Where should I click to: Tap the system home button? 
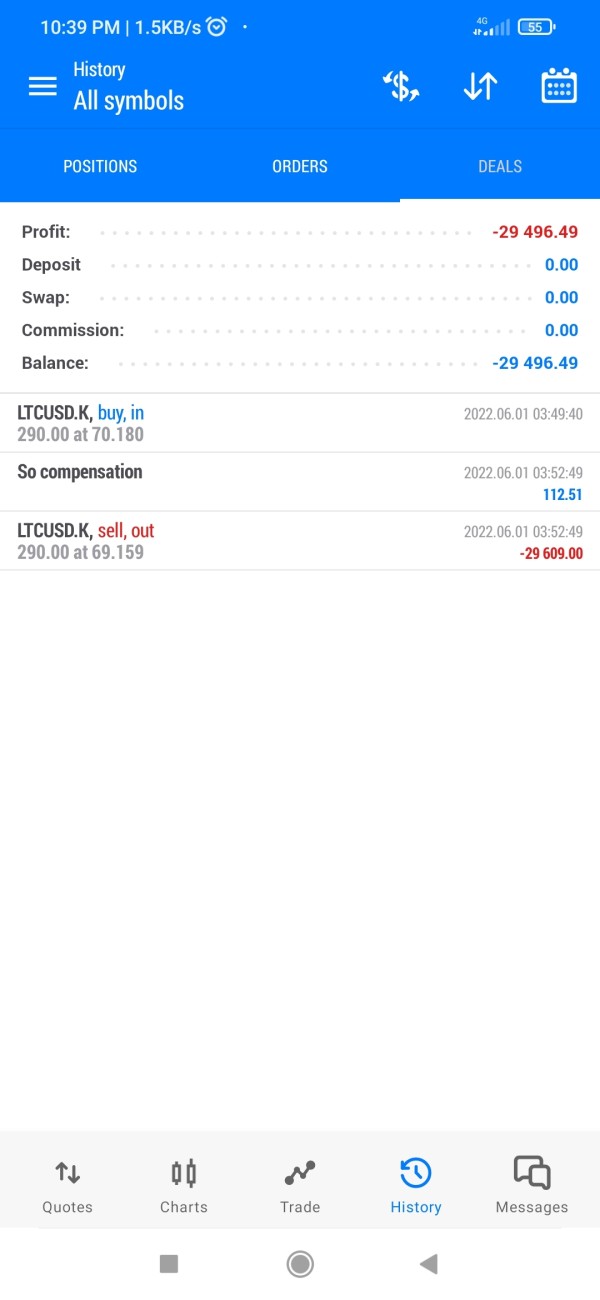[x=300, y=1264]
